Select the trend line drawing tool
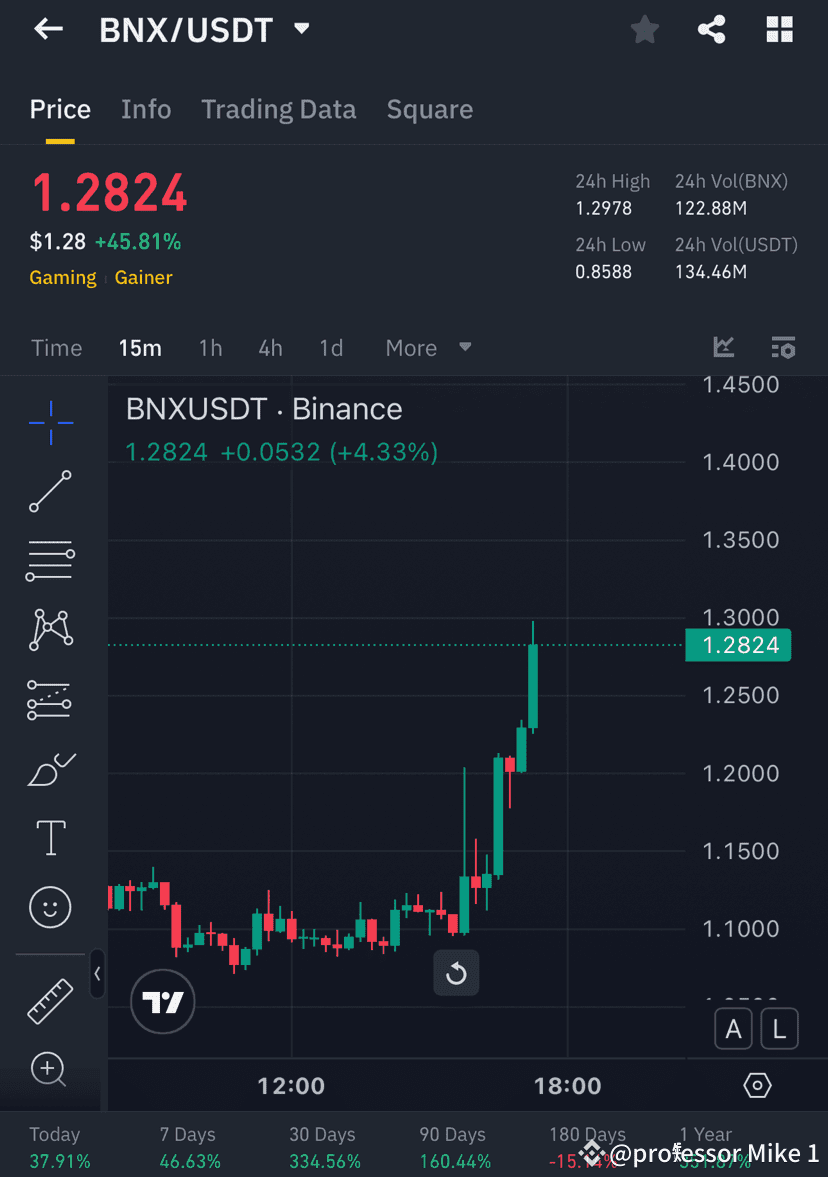The image size is (828, 1177). click(x=50, y=492)
